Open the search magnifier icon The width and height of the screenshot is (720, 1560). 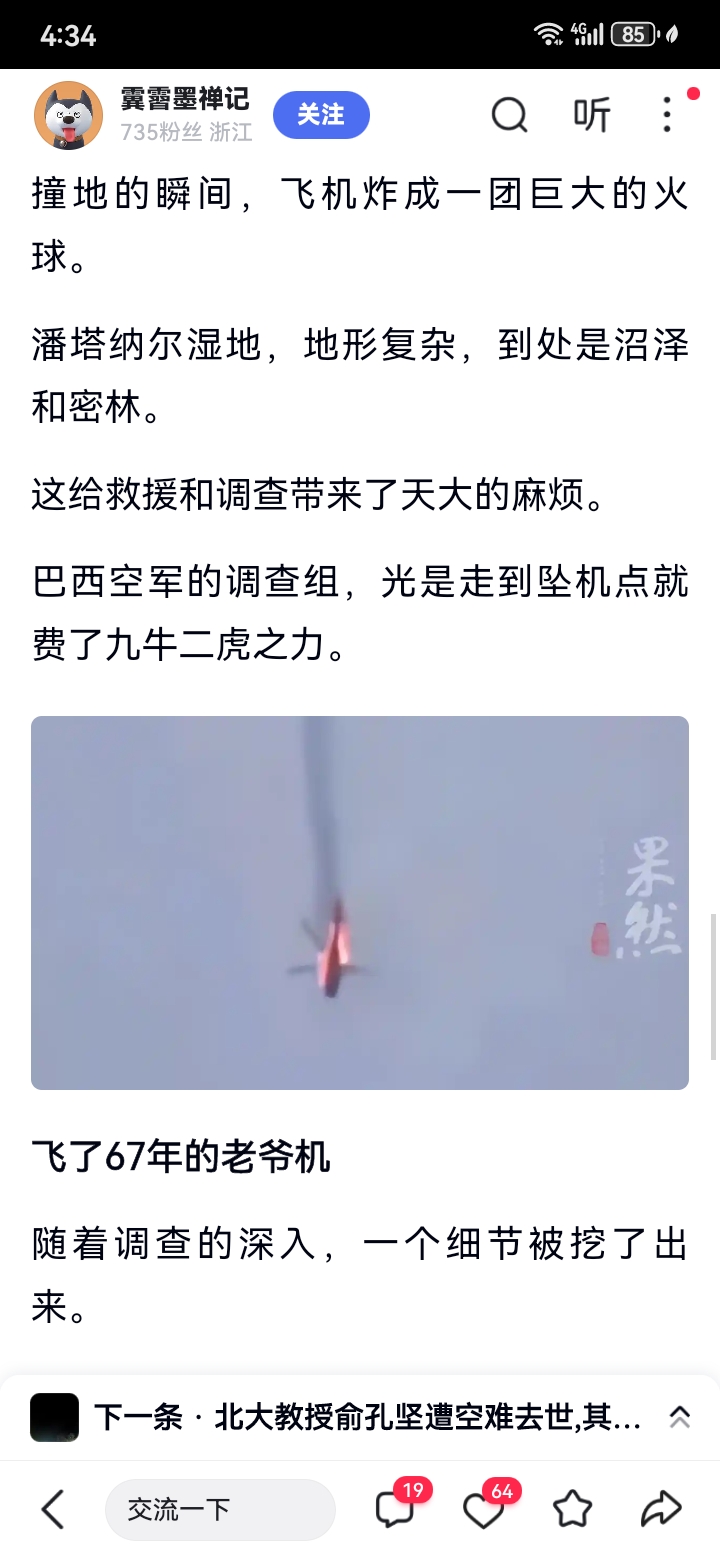pos(509,116)
